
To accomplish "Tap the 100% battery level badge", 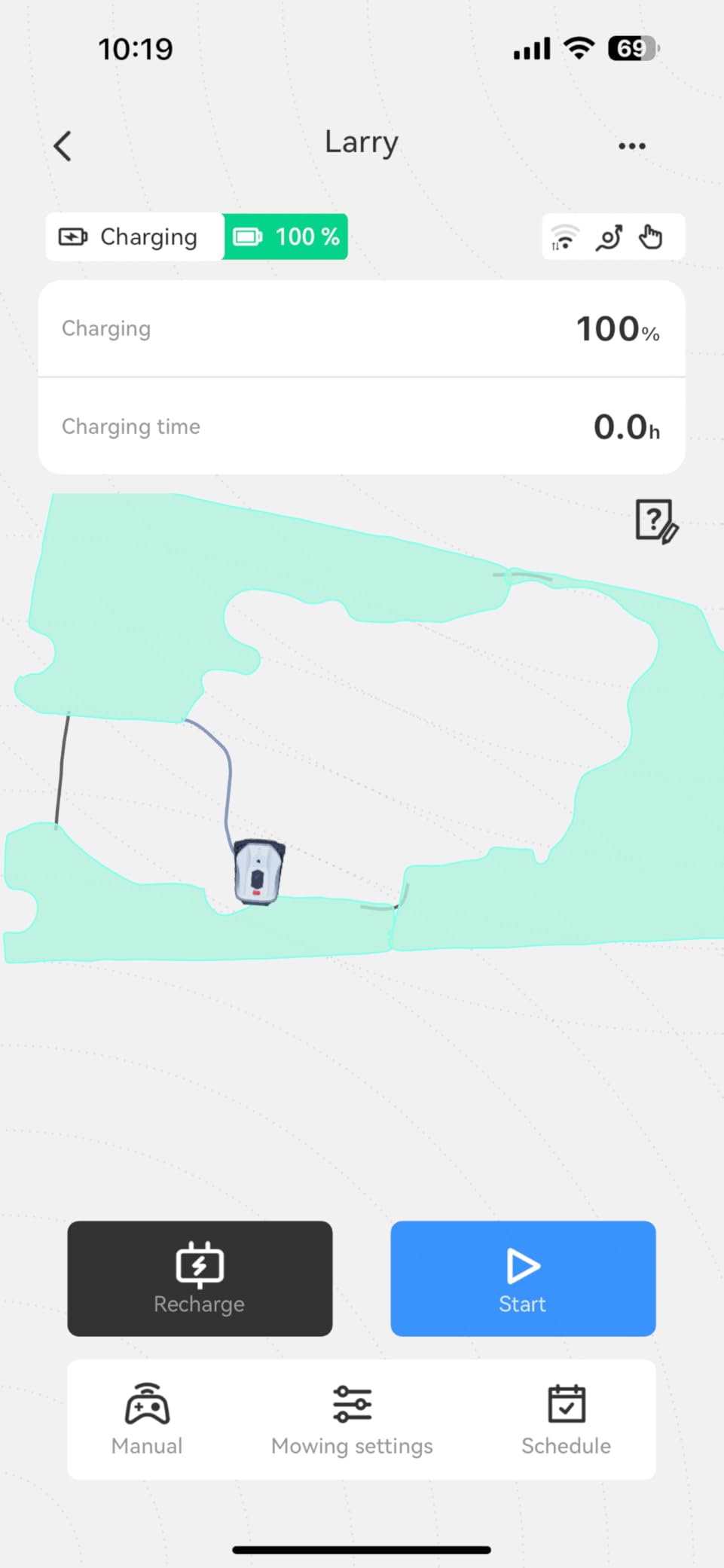I will point(286,236).
